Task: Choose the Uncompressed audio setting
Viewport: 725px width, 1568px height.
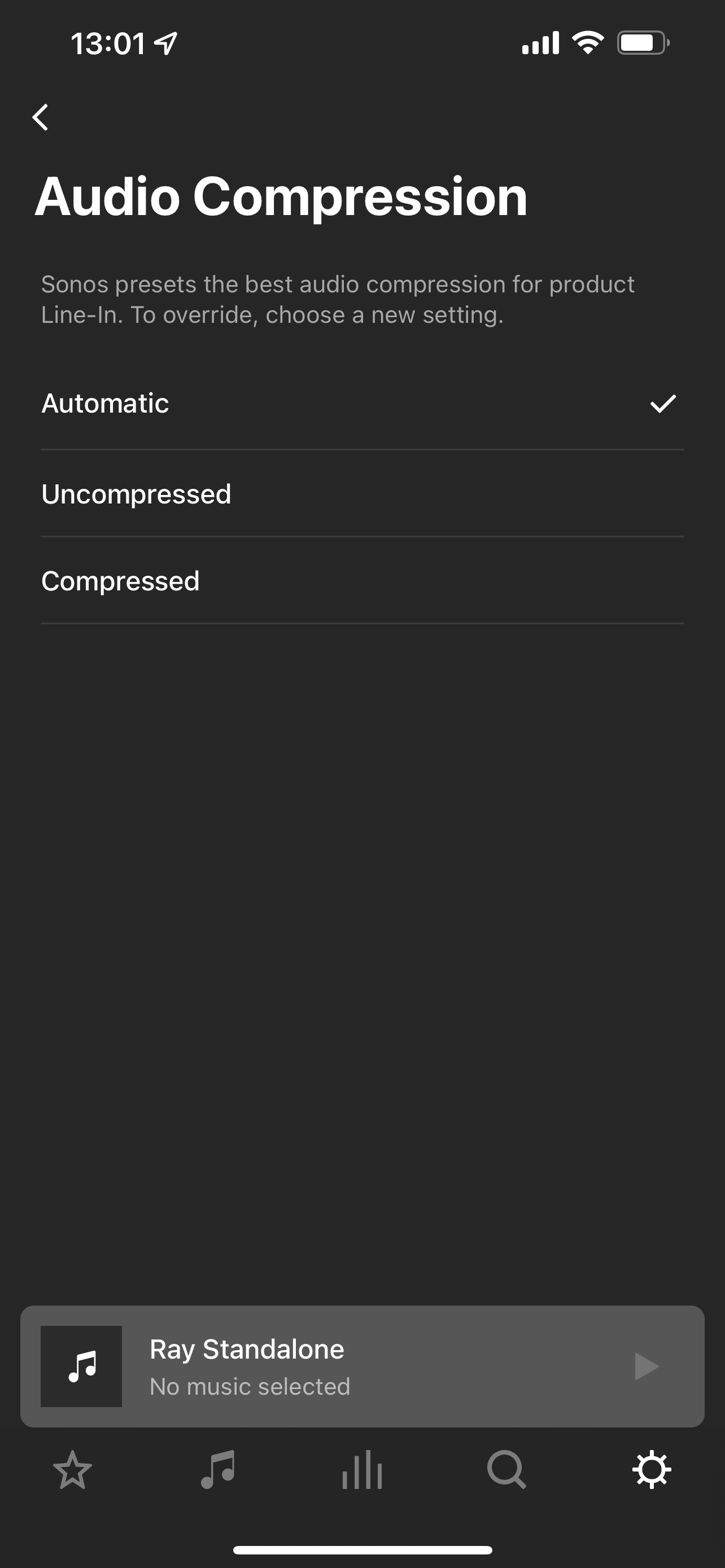Action: tap(361, 494)
